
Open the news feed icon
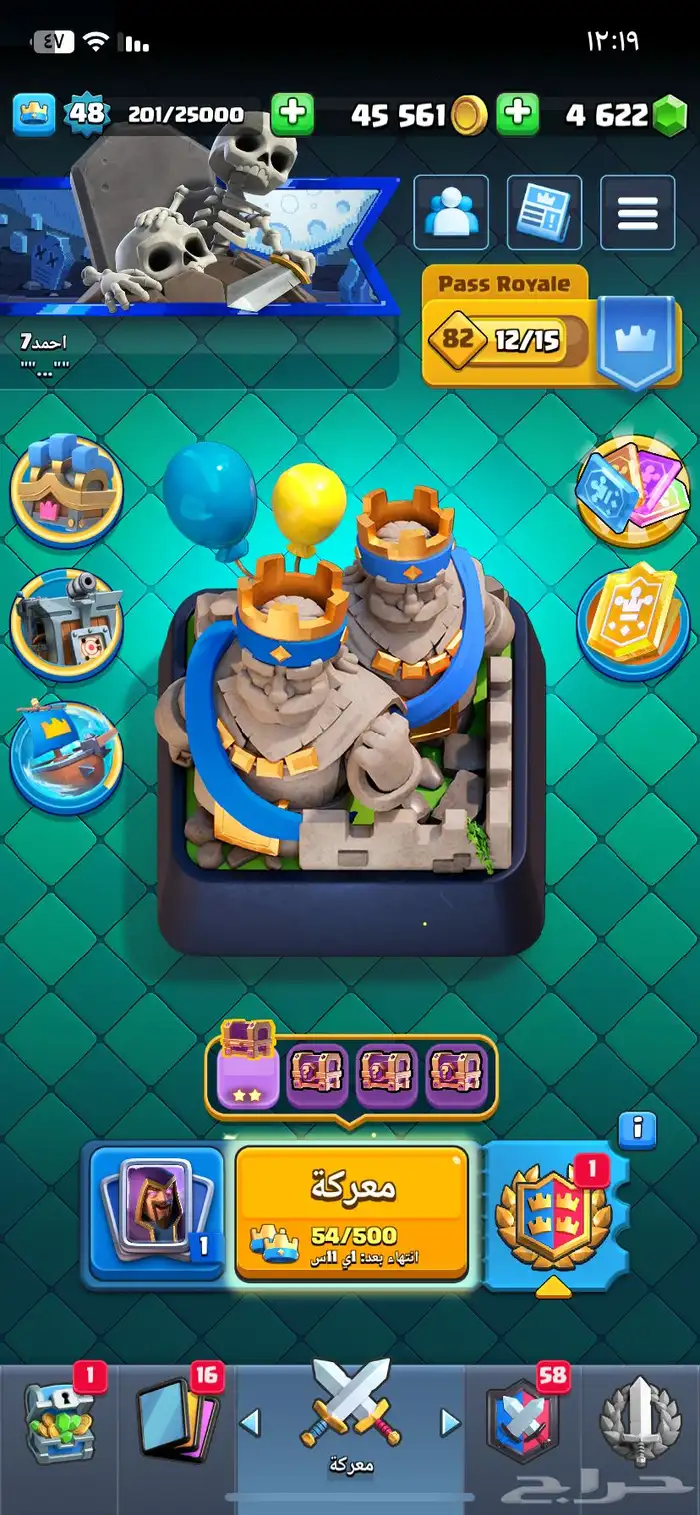544,212
